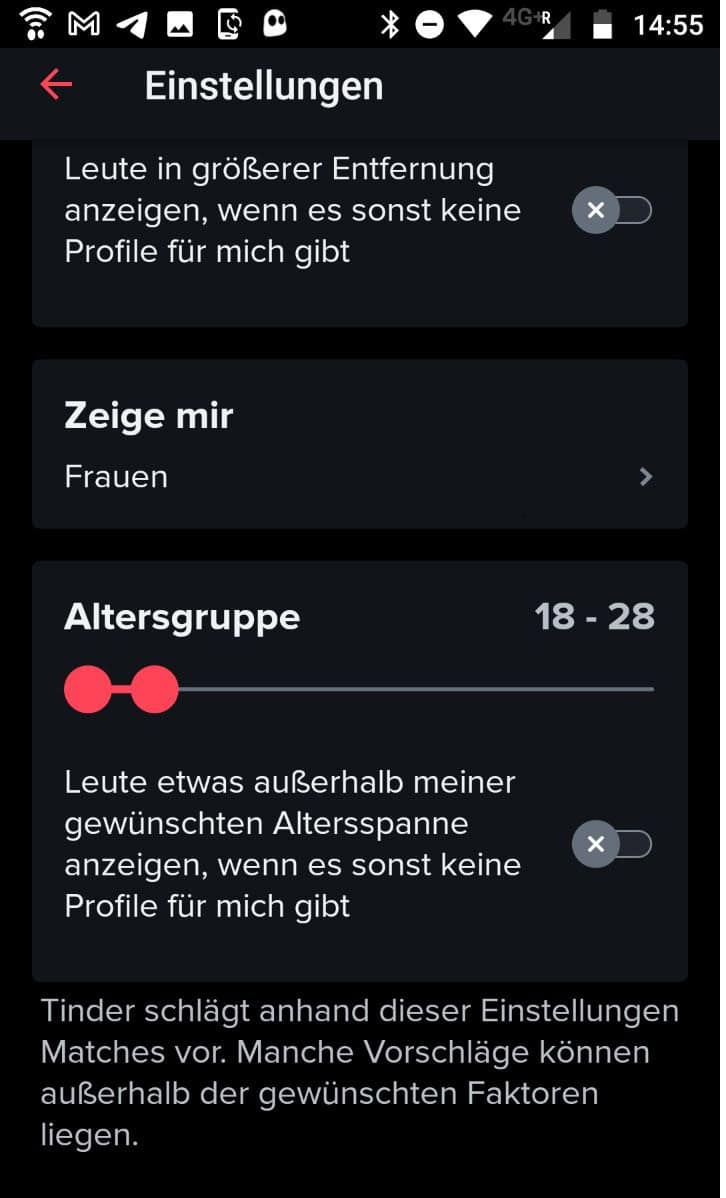Toggle showing people outside the desired Altersspanne
The width and height of the screenshot is (726, 1198).
[x=612, y=845]
